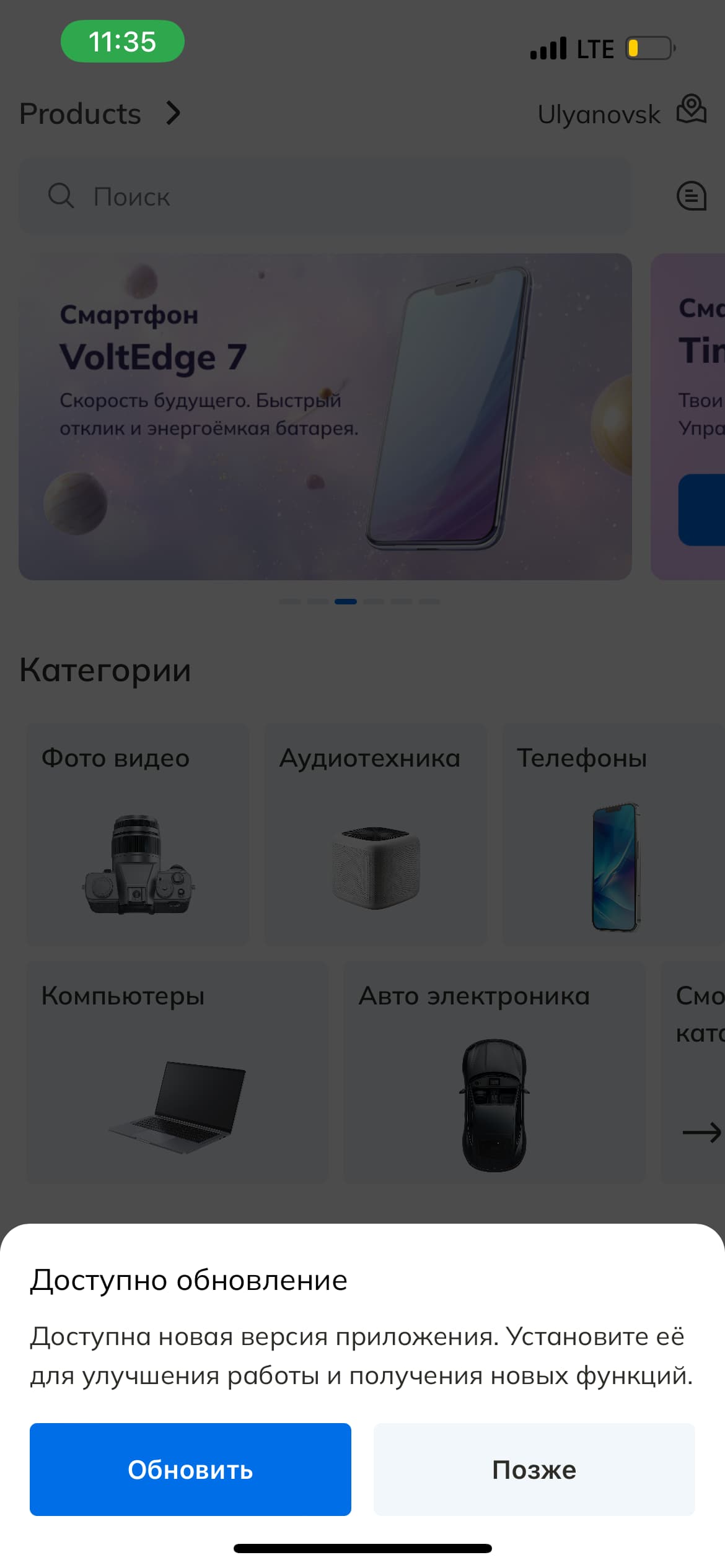The height and width of the screenshot is (1568, 725).
Task: Dismiss the update with Позже
Action: (534, 1469)
